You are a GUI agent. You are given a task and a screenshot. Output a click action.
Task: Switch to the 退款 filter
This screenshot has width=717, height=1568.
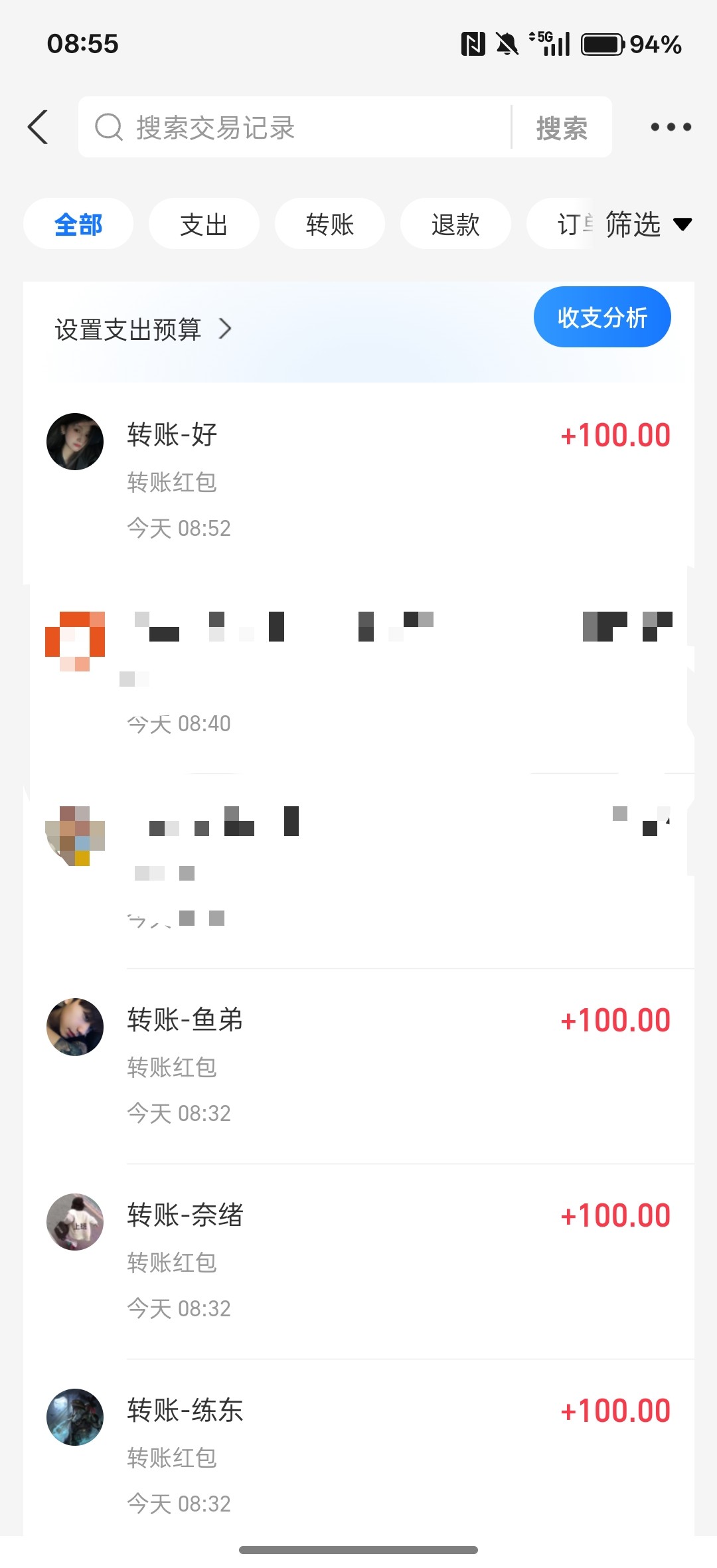[455, 224]
